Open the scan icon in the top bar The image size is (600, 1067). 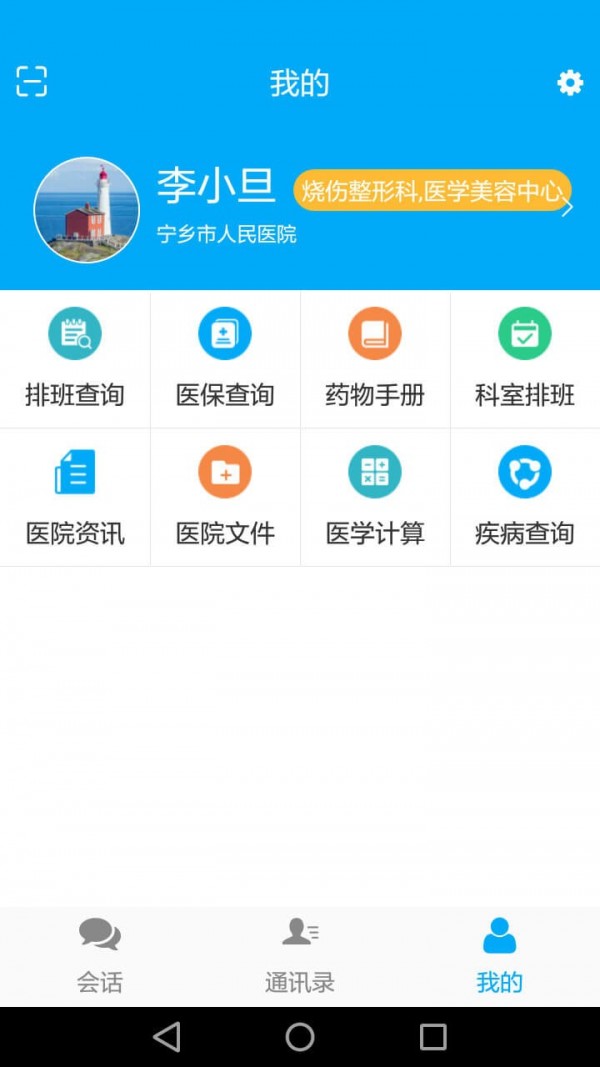[x=31, y=82]
